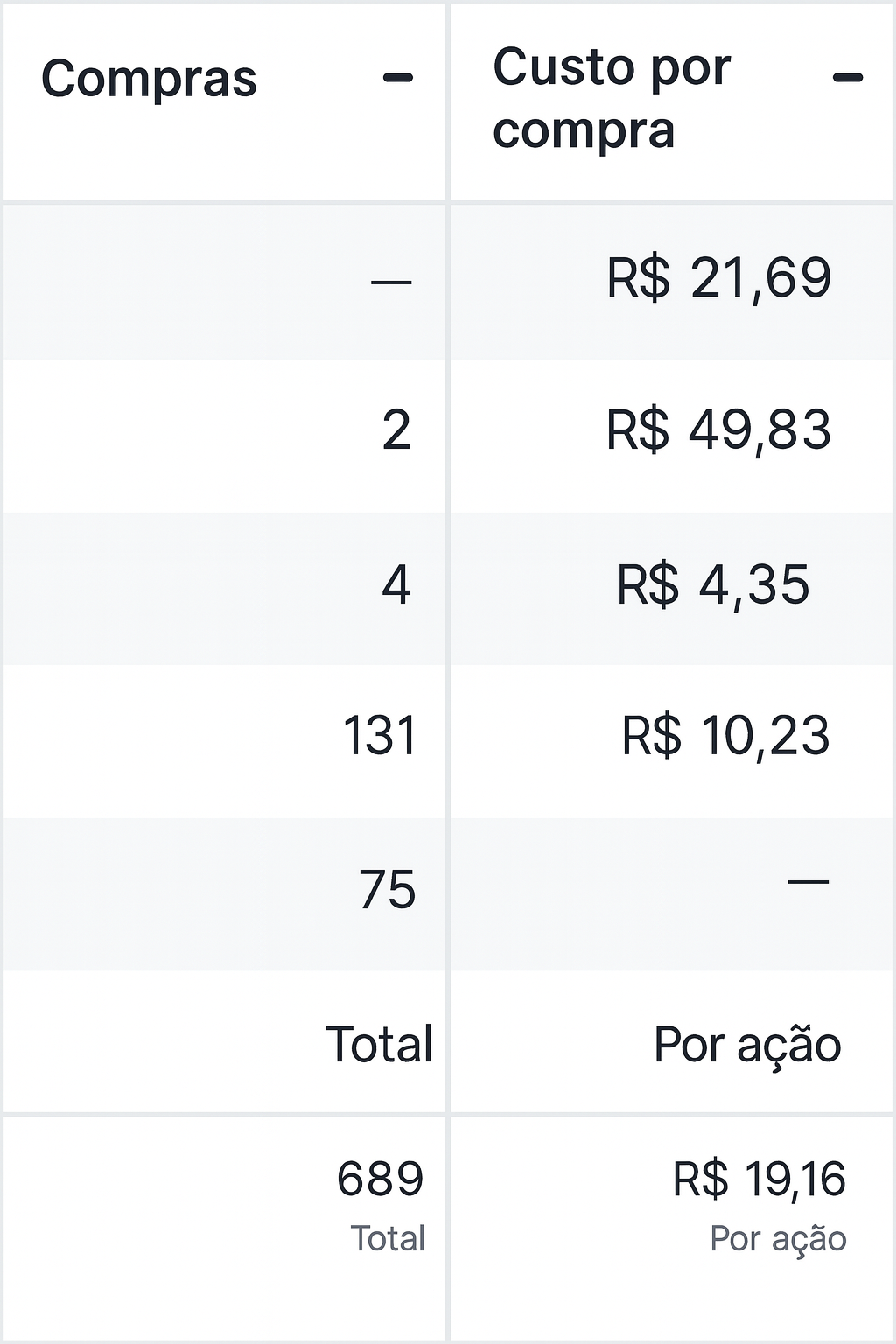Click the dash placeholder in first Compras cell
Image resolution: width=896 pixels, height=1344 pixels.
391,280
